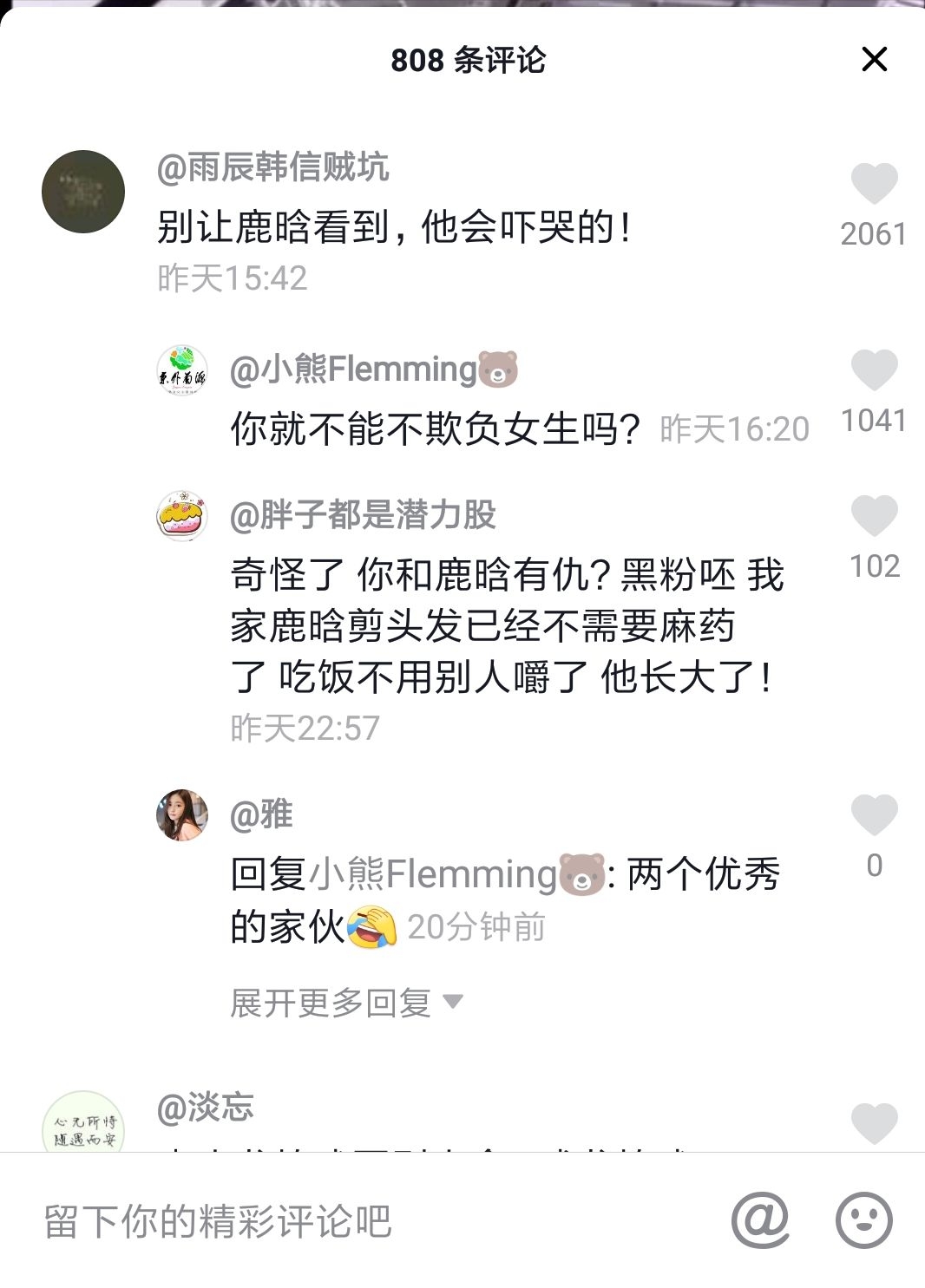The height and width of the screenshot is (1288, 925).
Task: Like the comment by 淡忘
Action: (x=873, y=1123)
